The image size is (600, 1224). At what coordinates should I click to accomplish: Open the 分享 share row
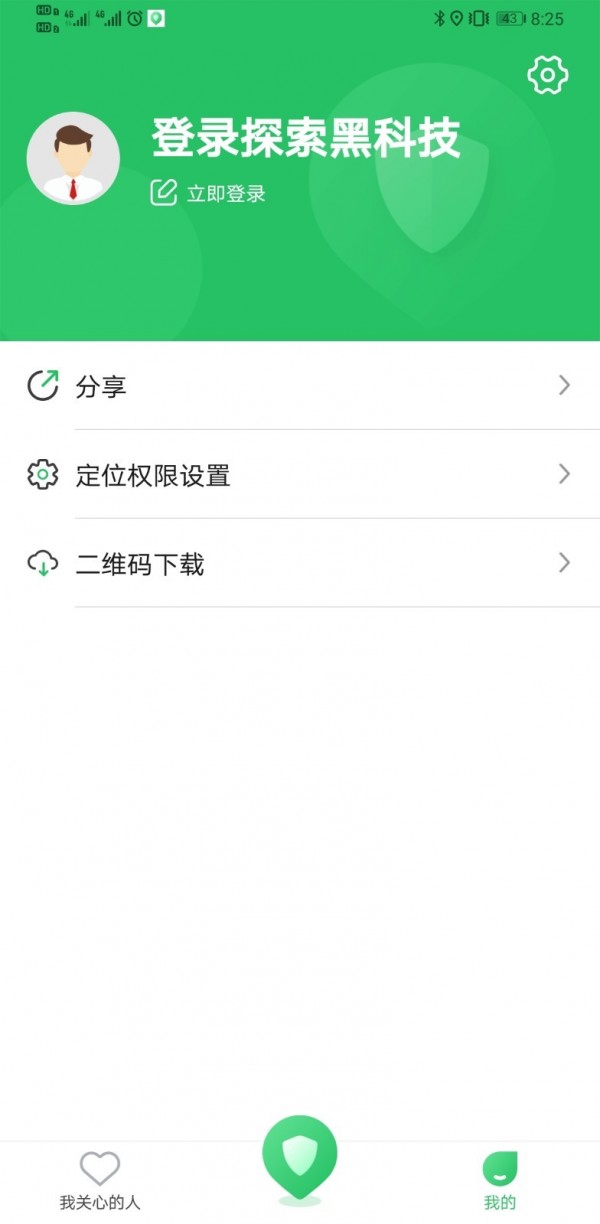pos(300,386)
